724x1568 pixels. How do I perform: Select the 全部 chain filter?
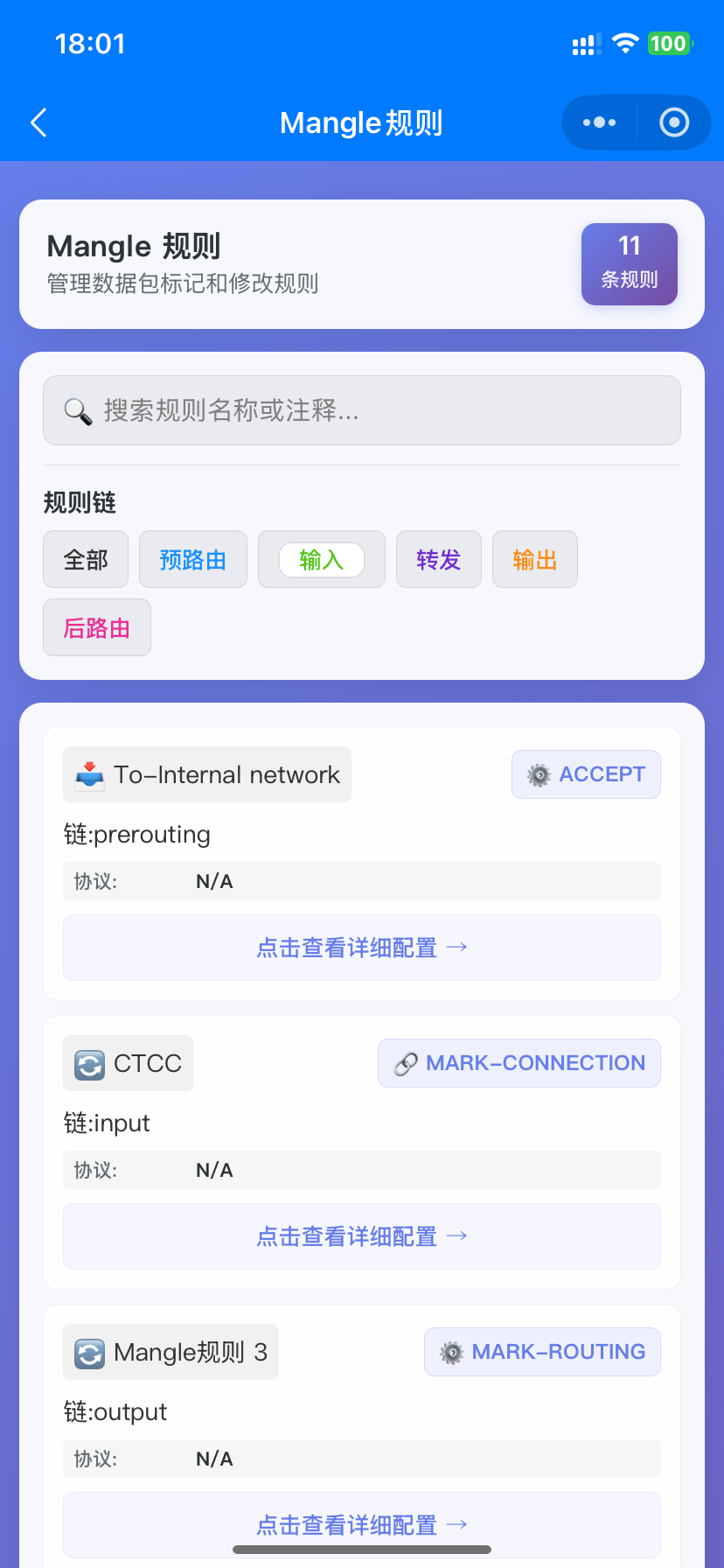86,559
